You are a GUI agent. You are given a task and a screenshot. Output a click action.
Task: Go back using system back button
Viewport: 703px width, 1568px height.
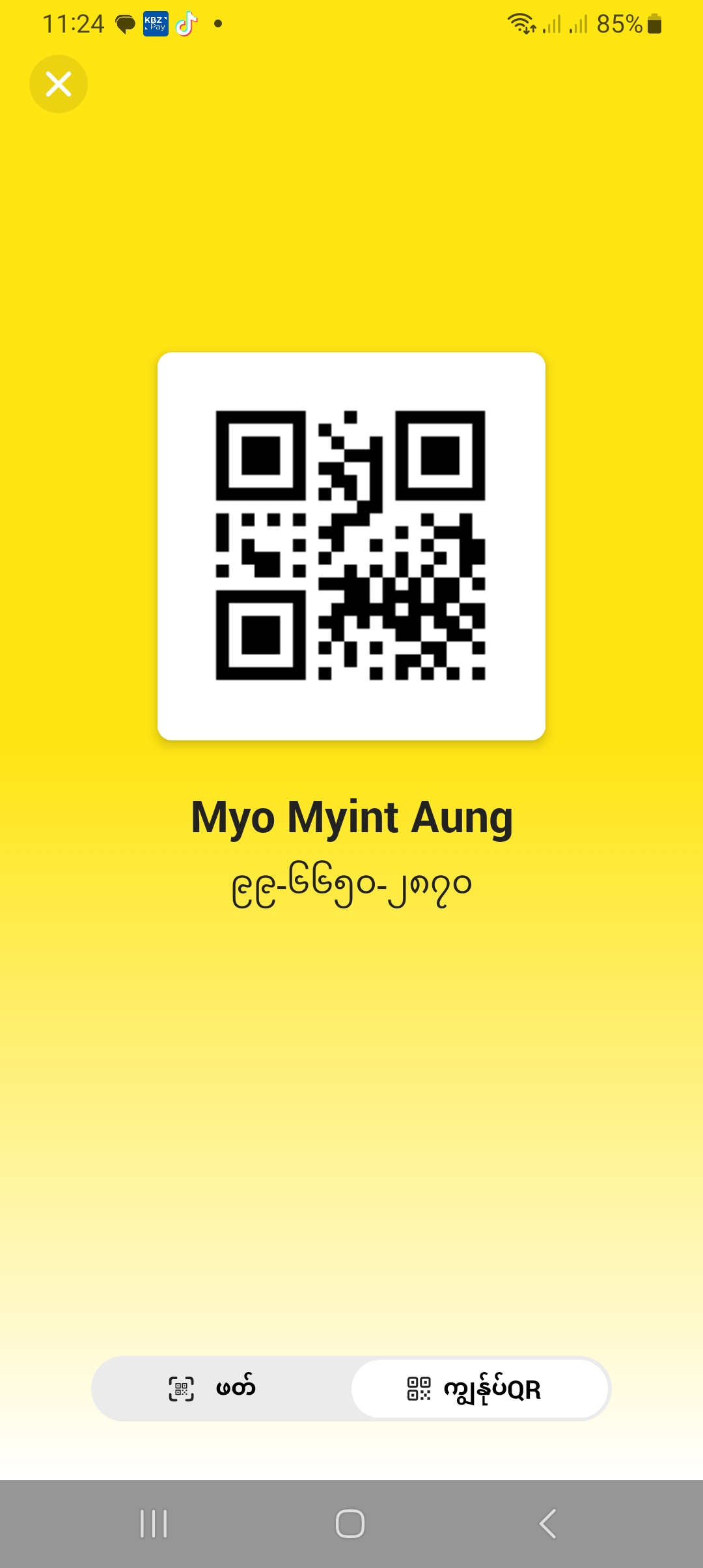[x=547, y=1524]
